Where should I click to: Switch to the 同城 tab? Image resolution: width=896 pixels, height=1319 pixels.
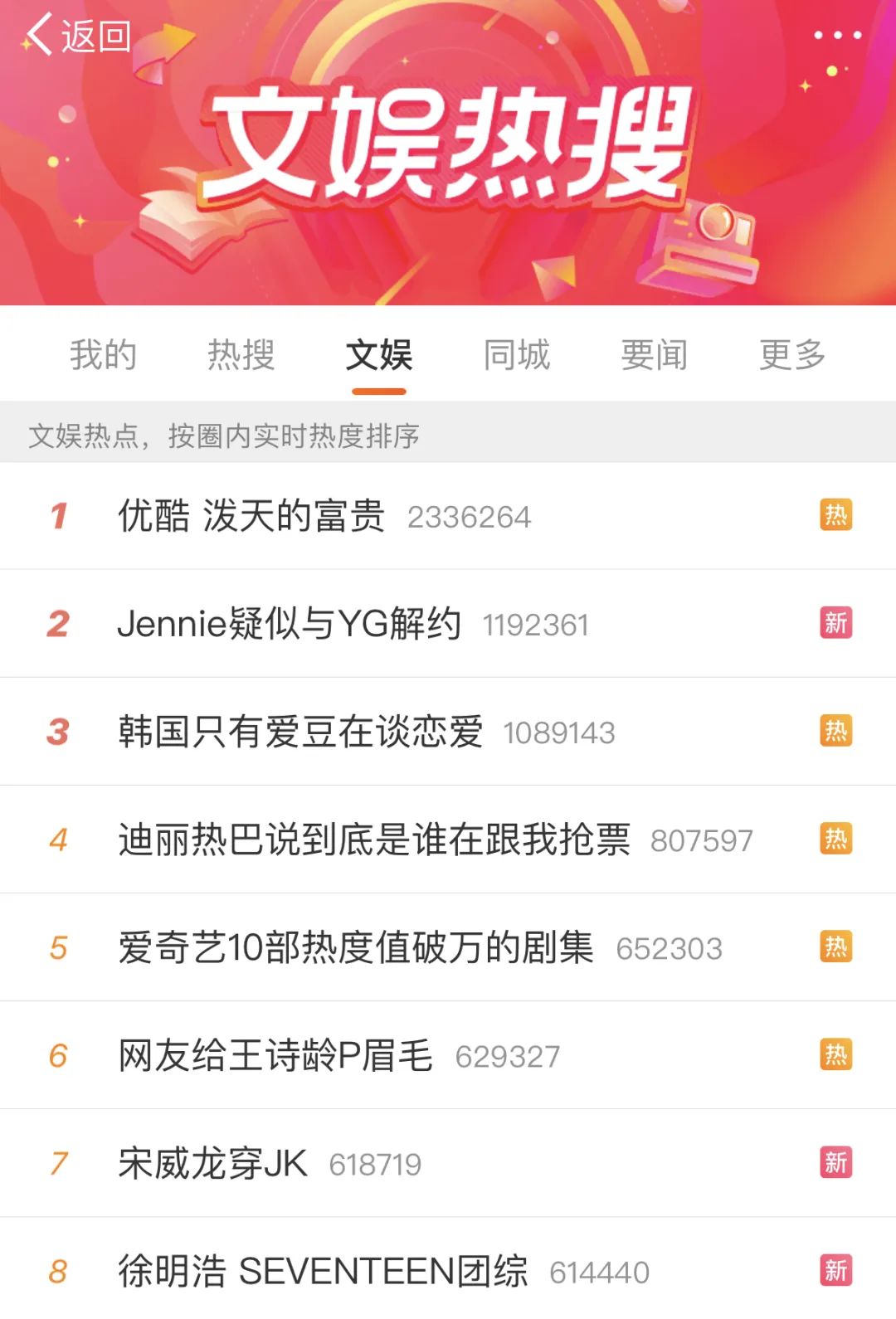(x=517, y=355)
